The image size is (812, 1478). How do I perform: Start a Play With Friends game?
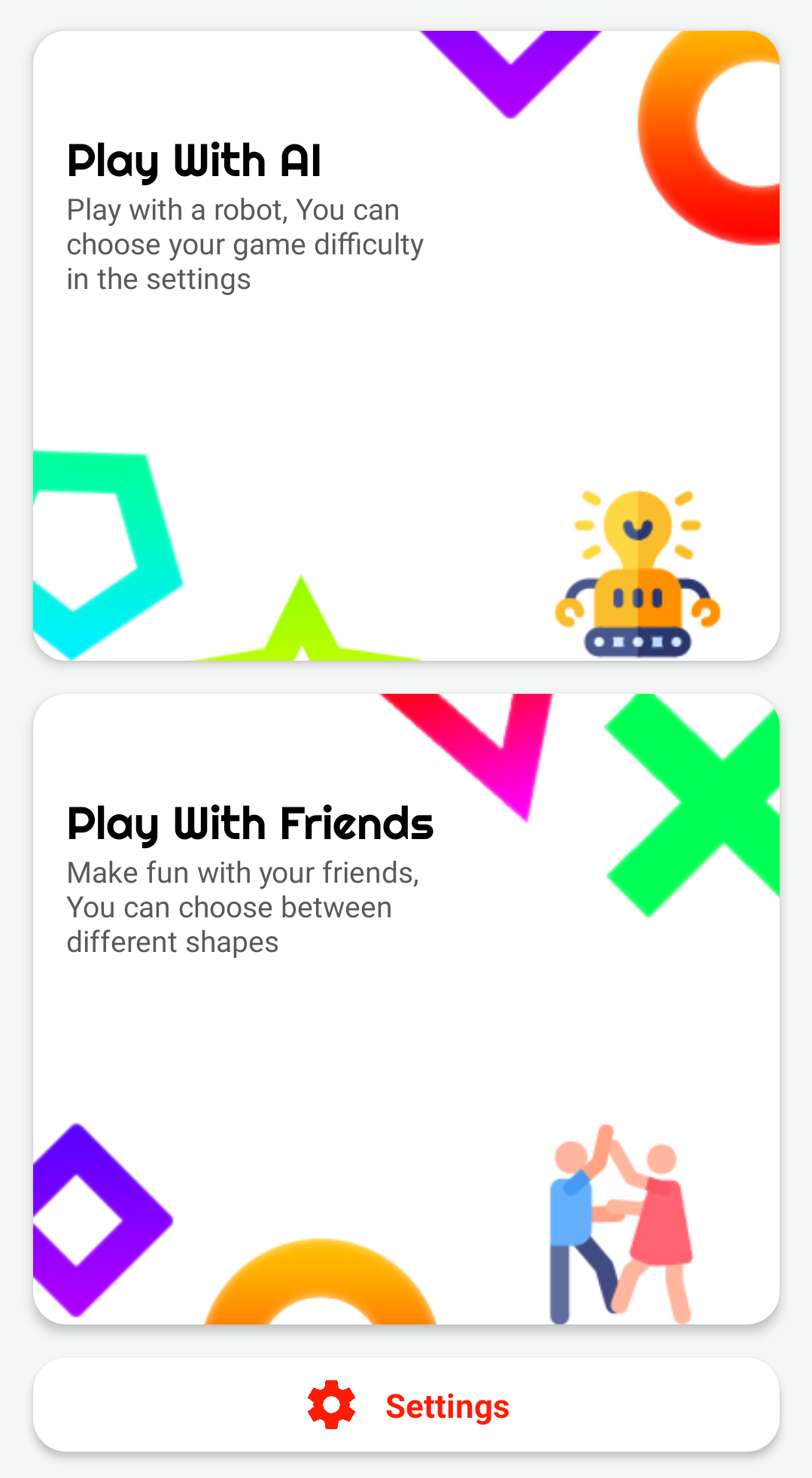click(x=406, y=1008)
